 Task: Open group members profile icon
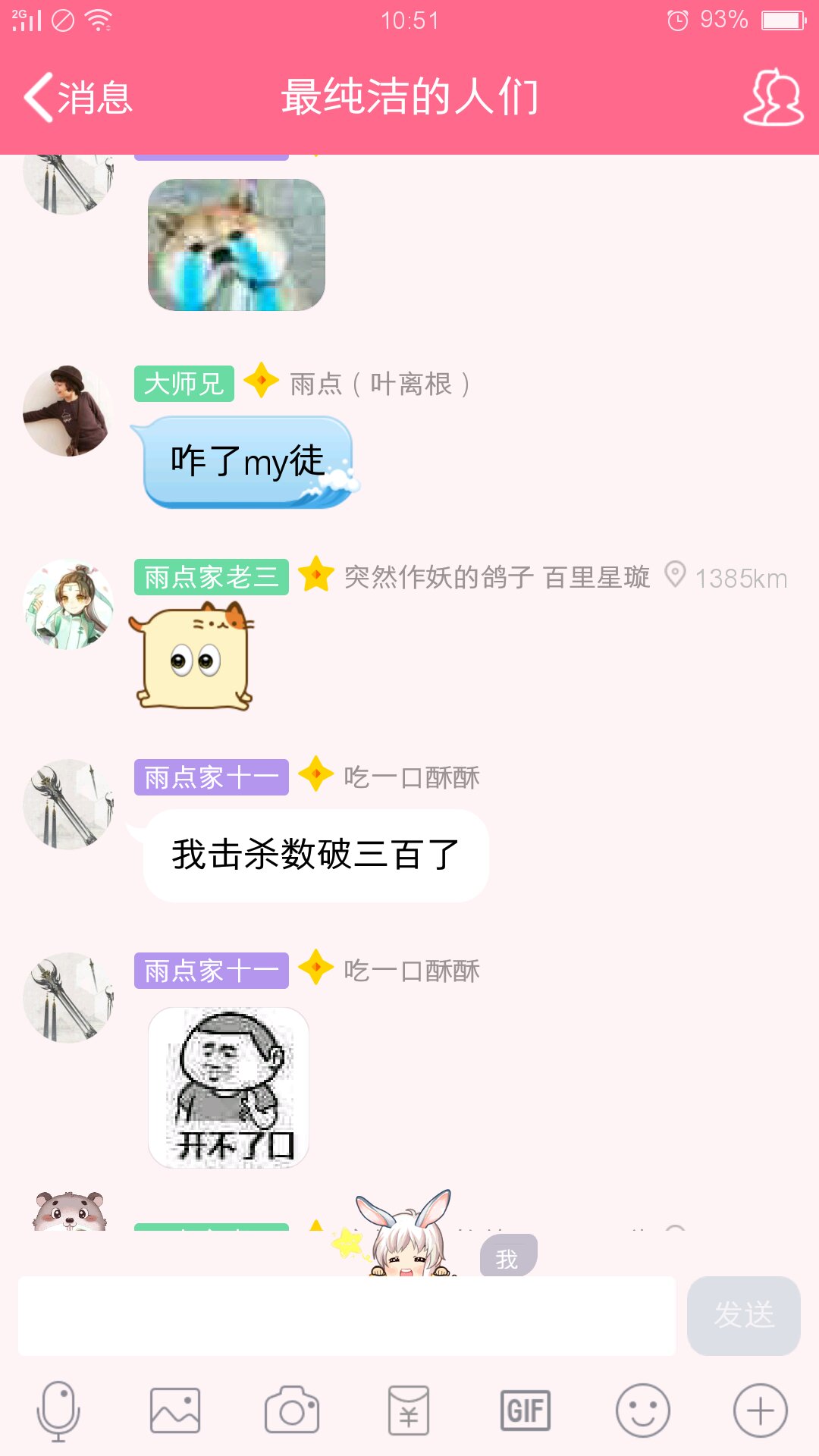point(773,97)
